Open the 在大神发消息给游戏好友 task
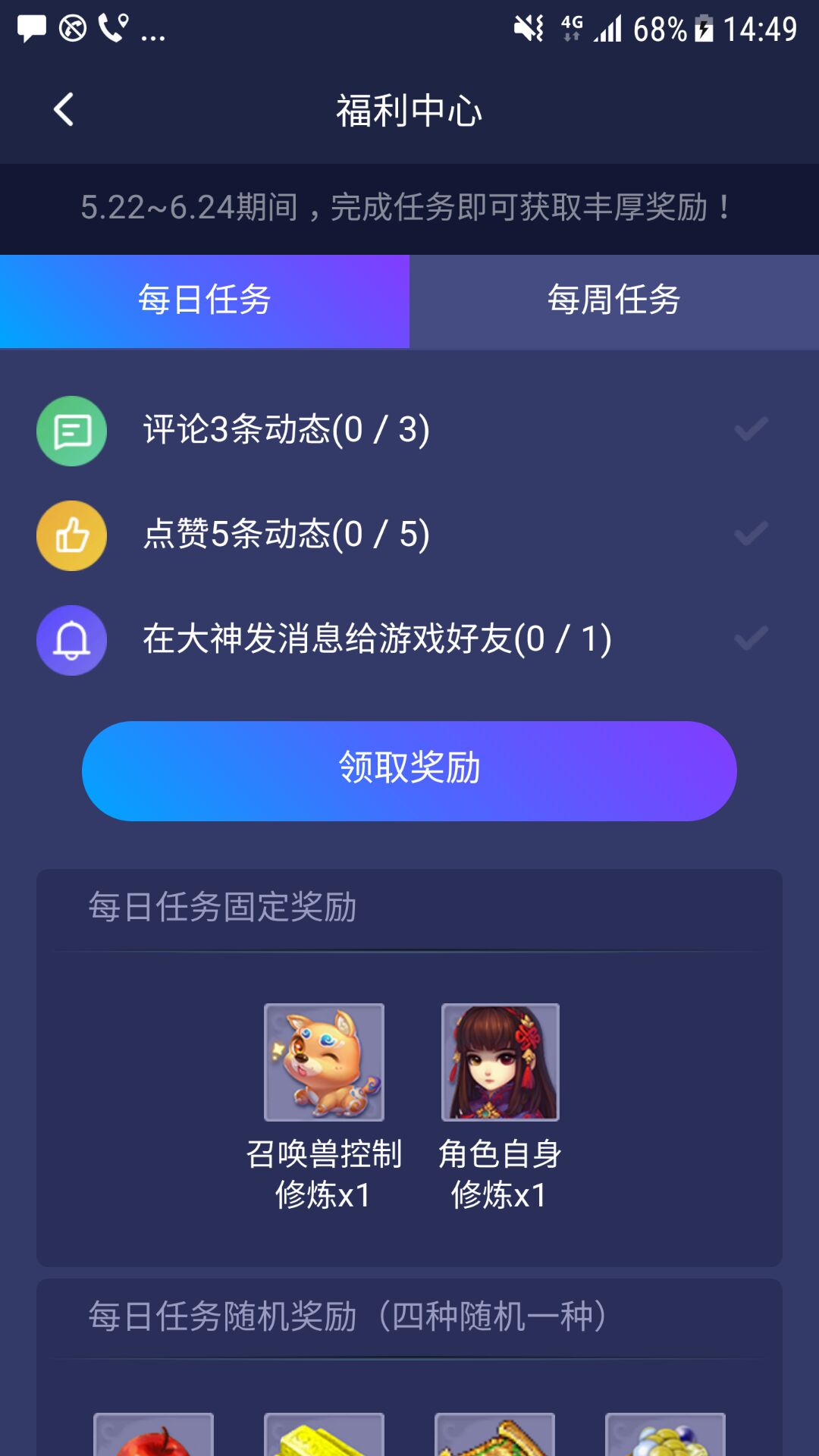 [409, 640]
